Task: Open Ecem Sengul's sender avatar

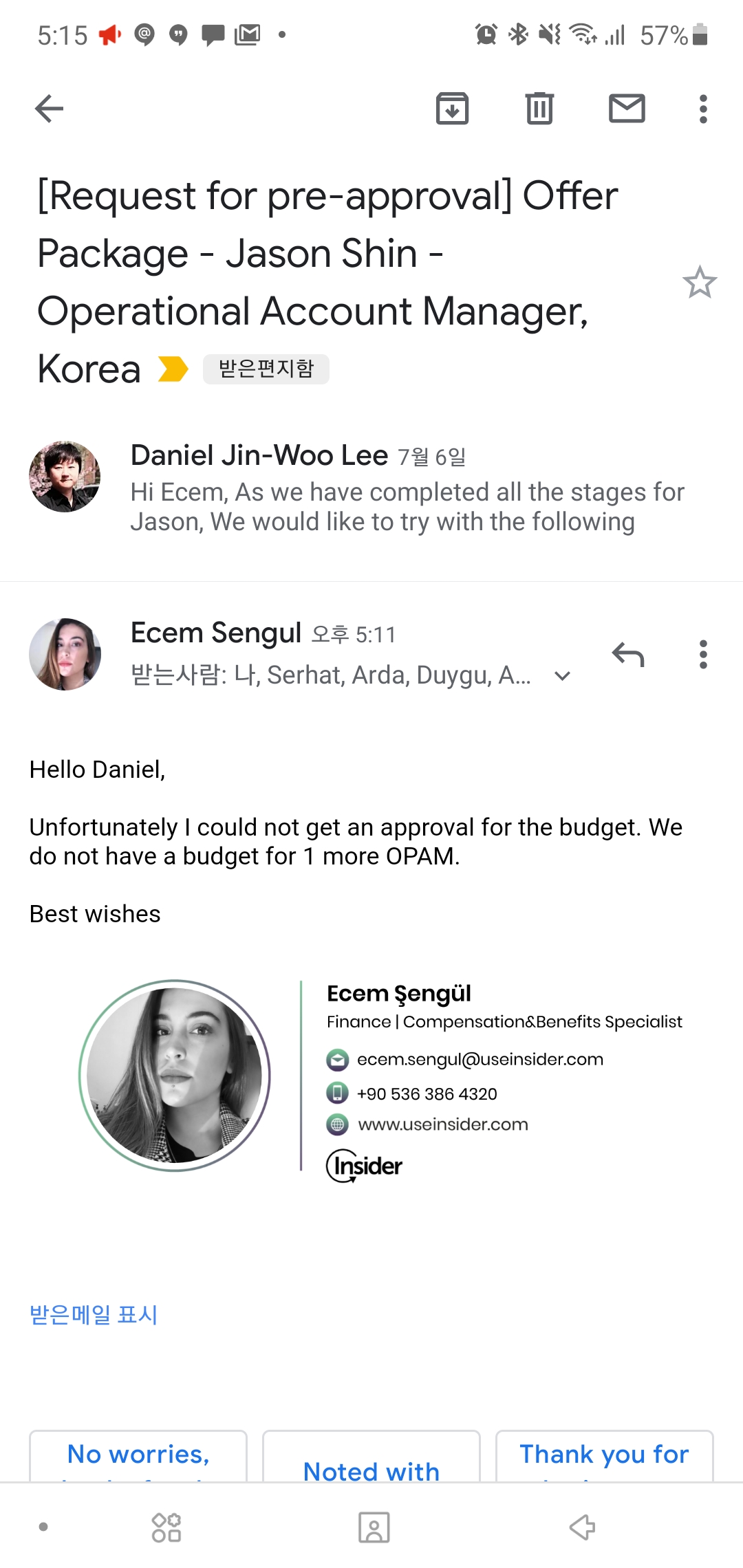Action: point(65,654)
